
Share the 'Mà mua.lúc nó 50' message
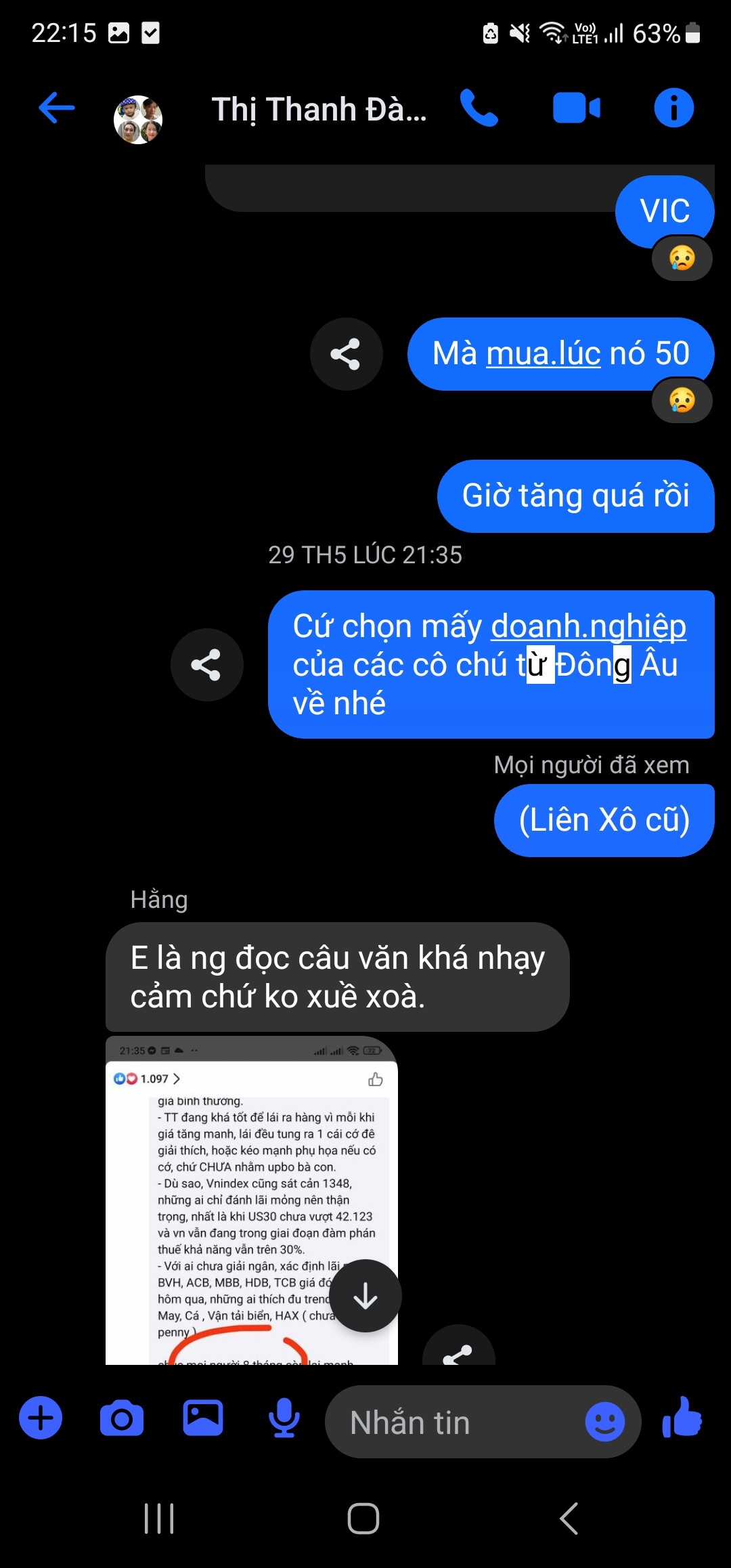pyautogui.click(x=346, y=354)
